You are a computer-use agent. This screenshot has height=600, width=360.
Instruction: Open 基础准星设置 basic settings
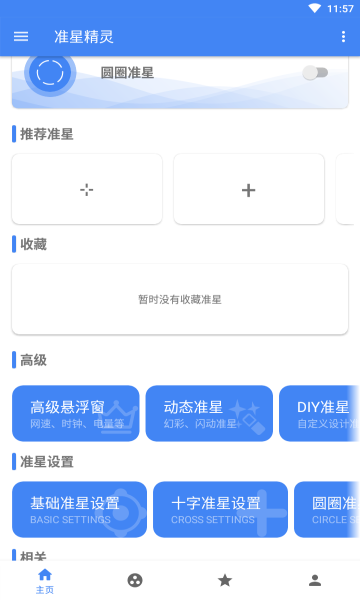(x=80, y=509)
